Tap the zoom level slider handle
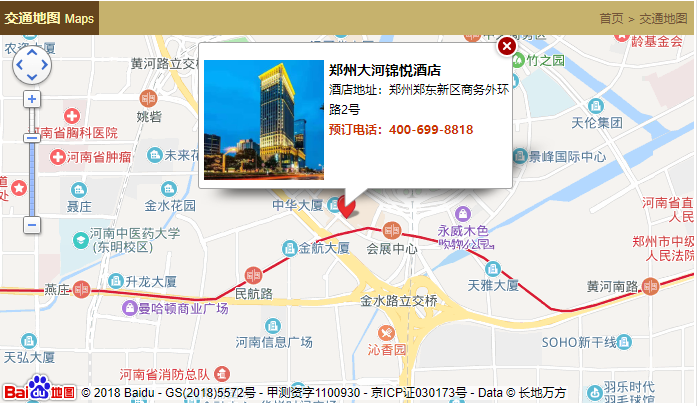The image size is (697, 406). point(32,138)
